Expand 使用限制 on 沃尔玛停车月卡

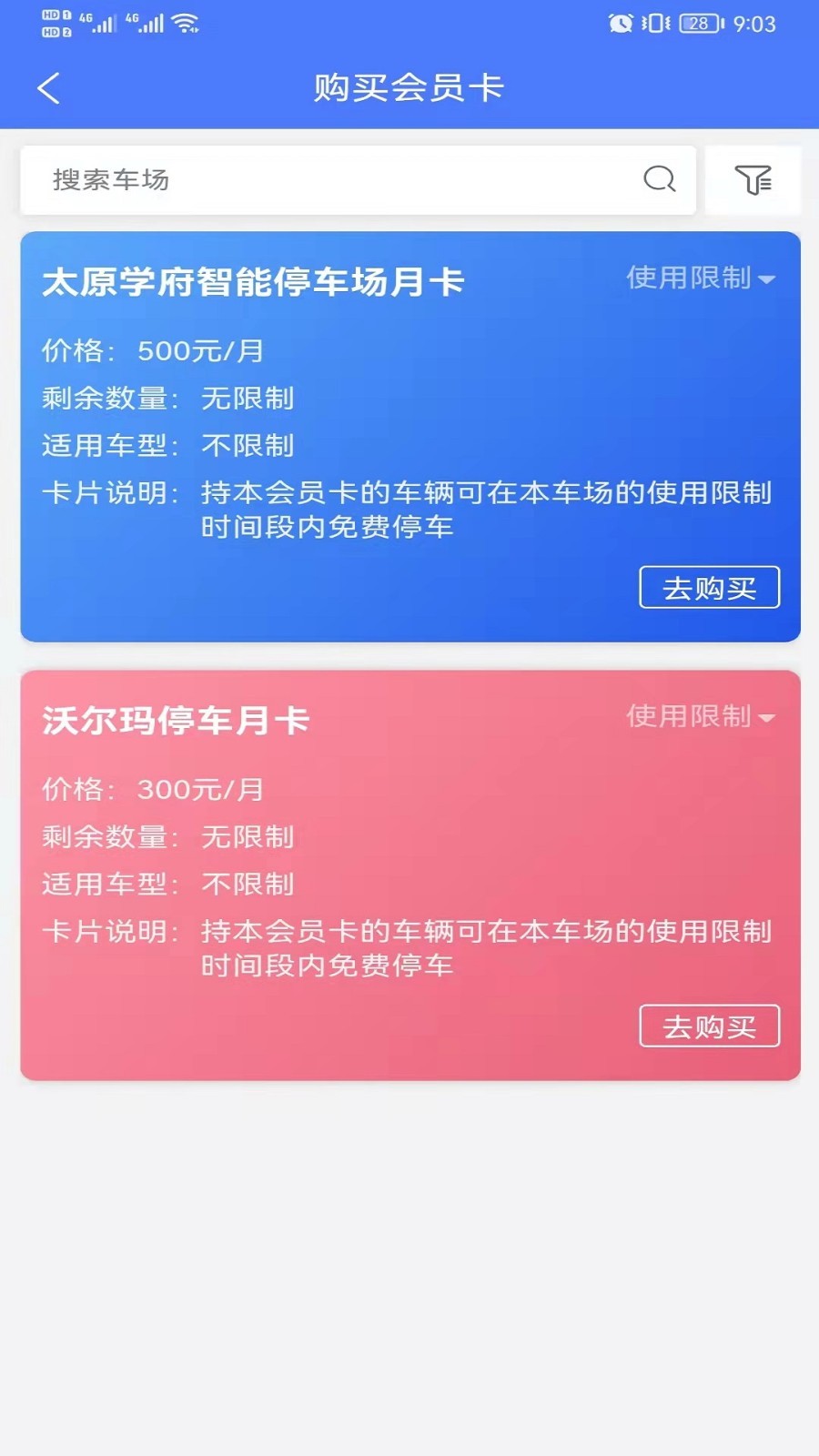[x=700, y=717]
